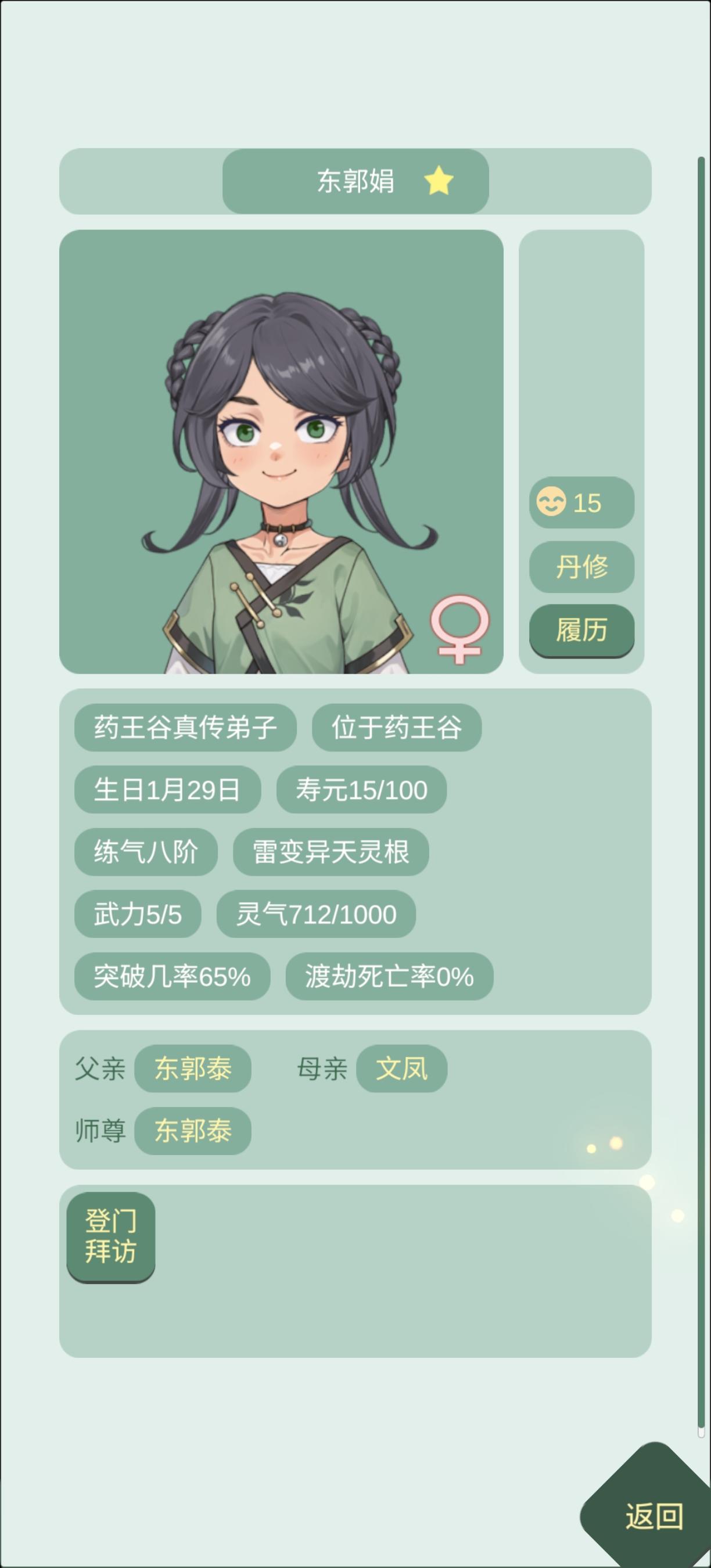Open the 丹修 panel
The width and height of the screenshot is (711, 1568).
coord(581,566)
